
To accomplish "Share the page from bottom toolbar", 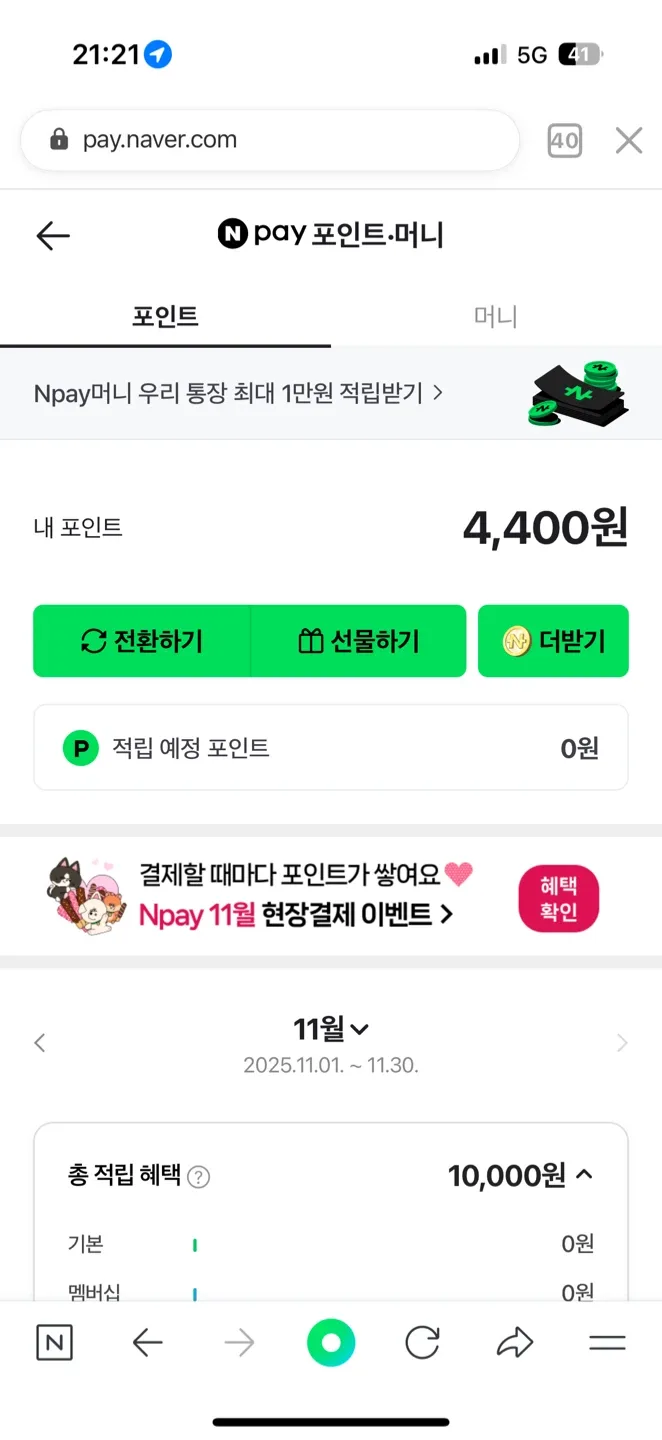I will (x=514, y=1343).
